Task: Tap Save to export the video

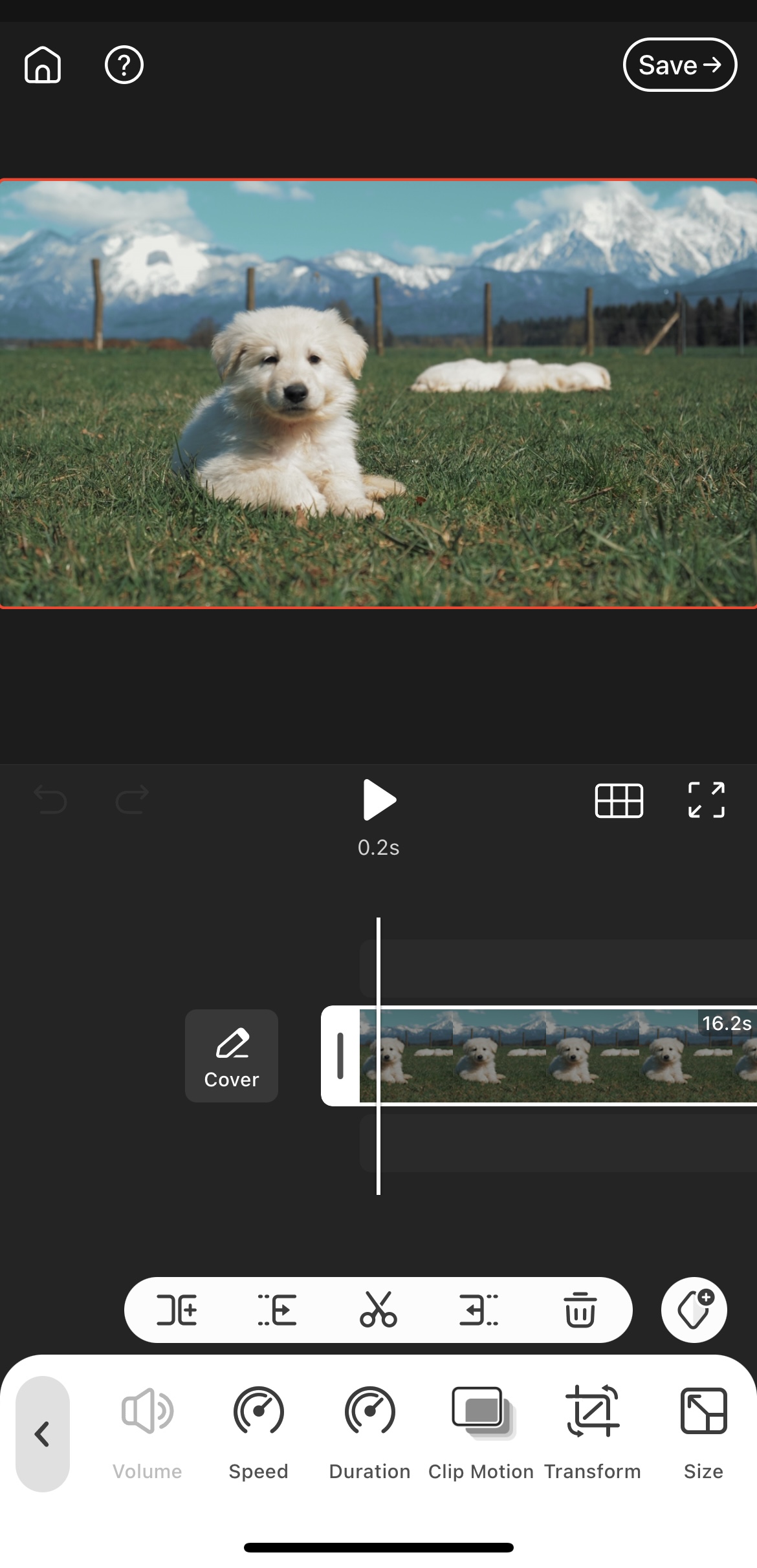Action: pyautogui.click(x=679, y=65)
